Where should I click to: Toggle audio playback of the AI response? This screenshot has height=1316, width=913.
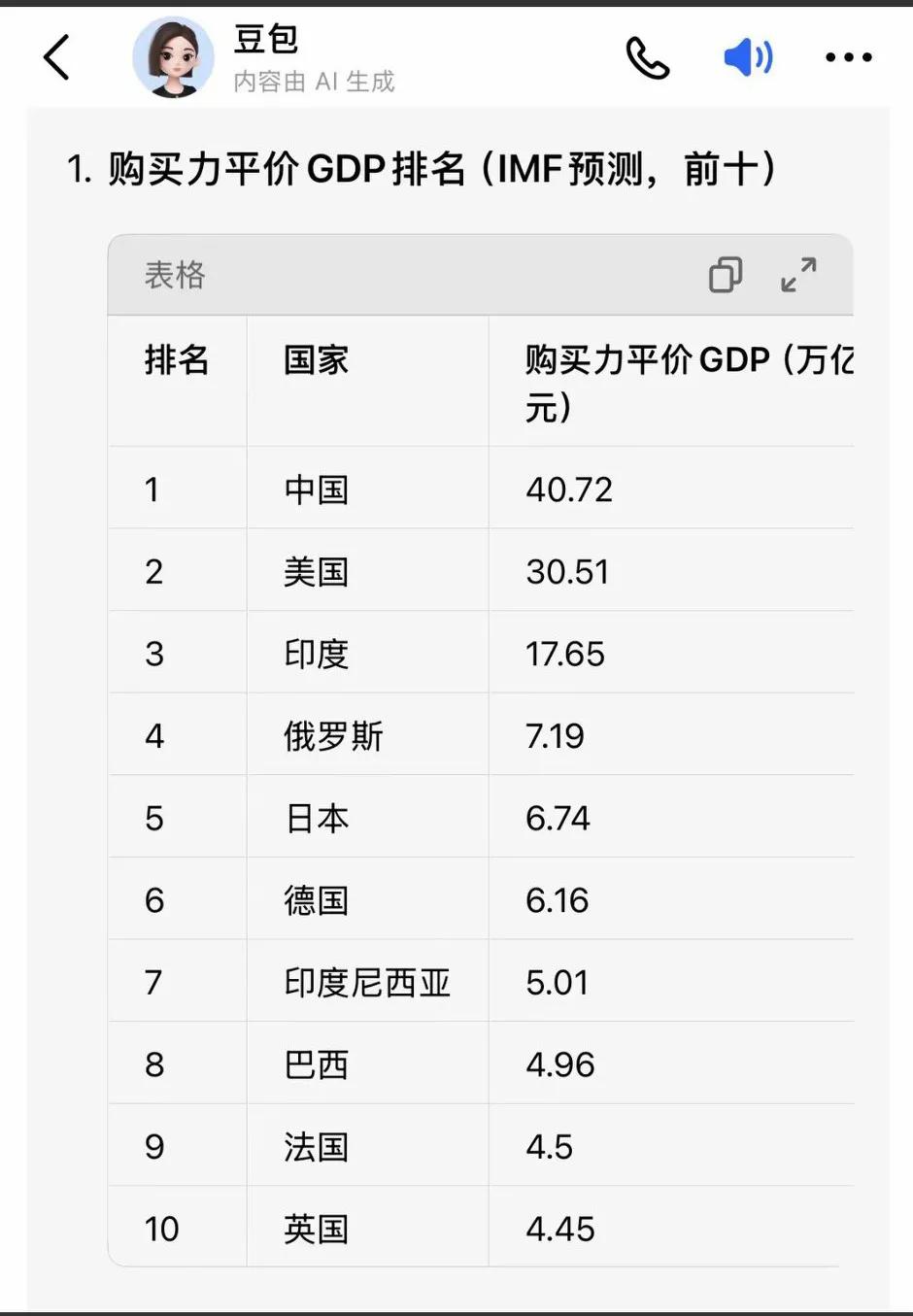pos(746,57)
